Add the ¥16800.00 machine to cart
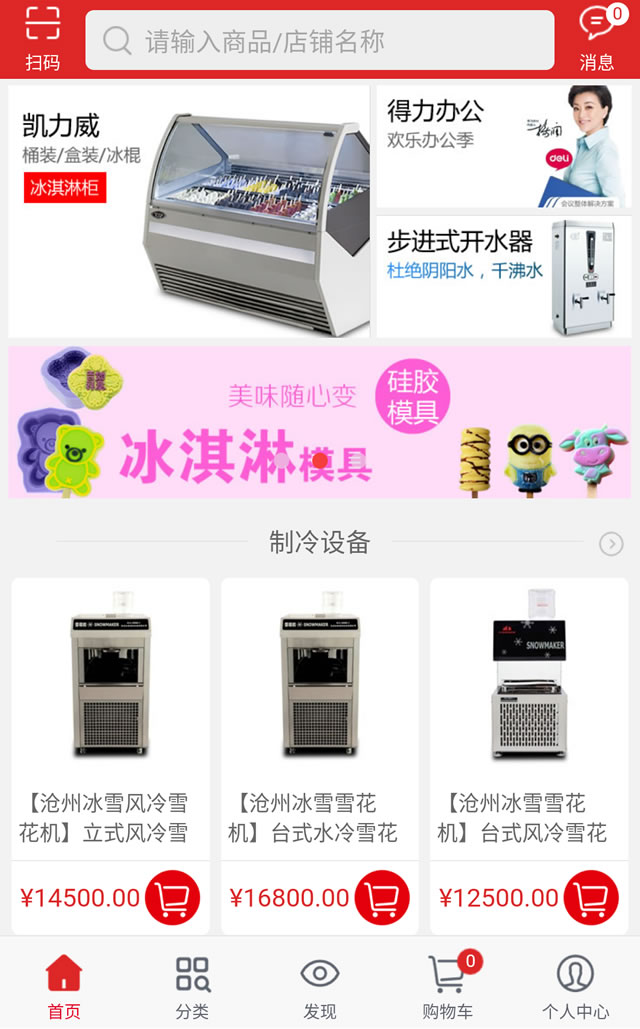Screen dimensions: 640x1029 [382, 898]
